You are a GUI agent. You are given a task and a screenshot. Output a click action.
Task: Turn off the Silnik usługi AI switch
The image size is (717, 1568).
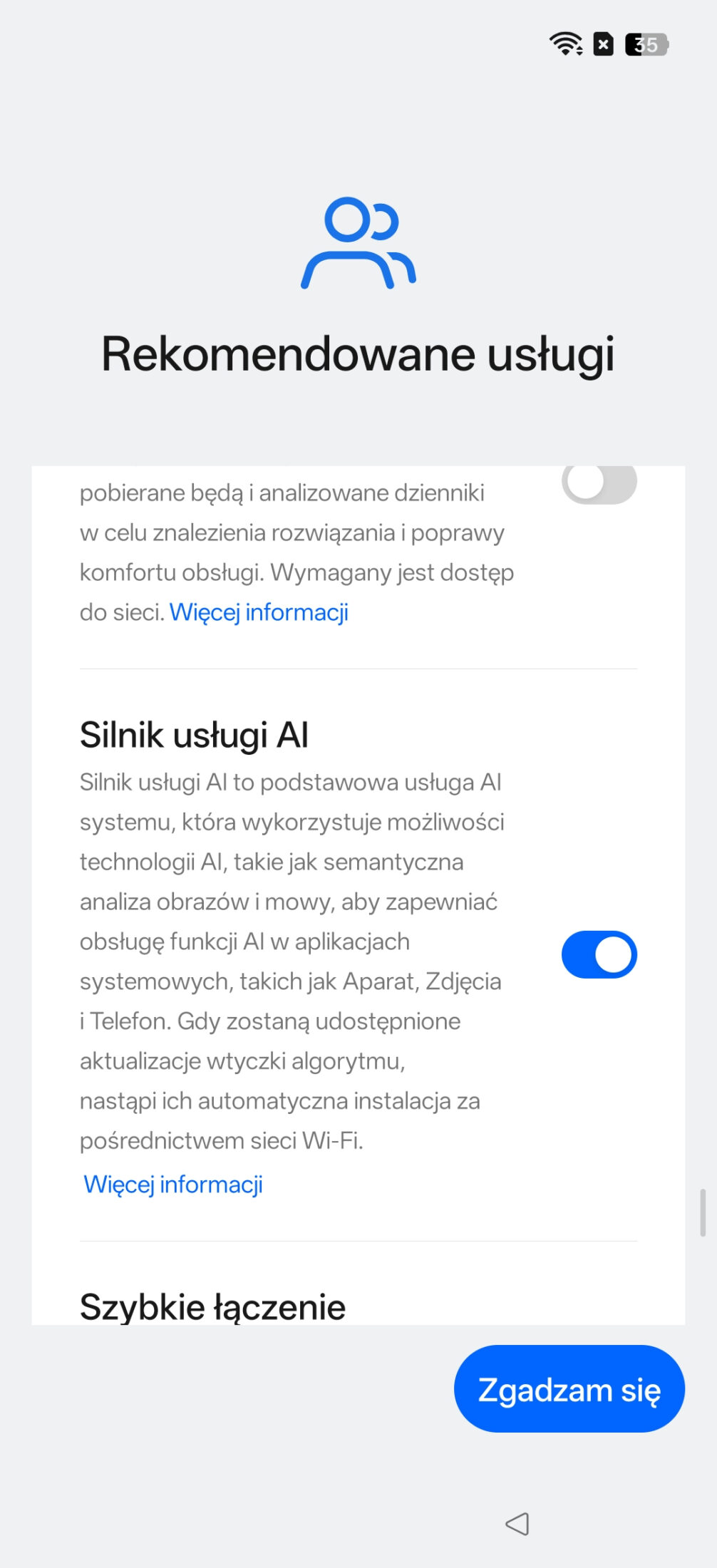click(x=599, y=954)
